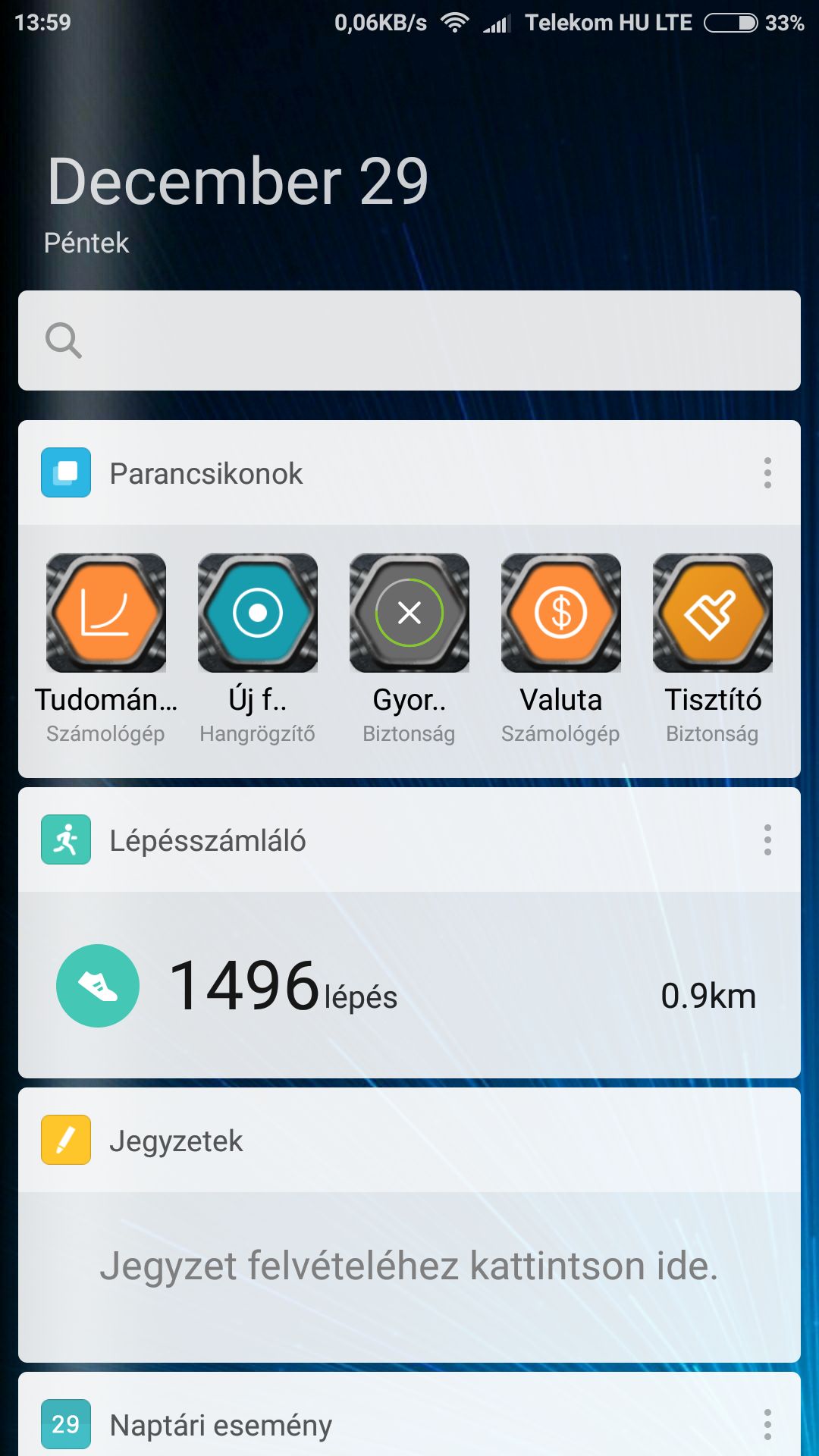
Task: Start a new recording with Hangrögzítő shortcut
Action: click(258, 613)
